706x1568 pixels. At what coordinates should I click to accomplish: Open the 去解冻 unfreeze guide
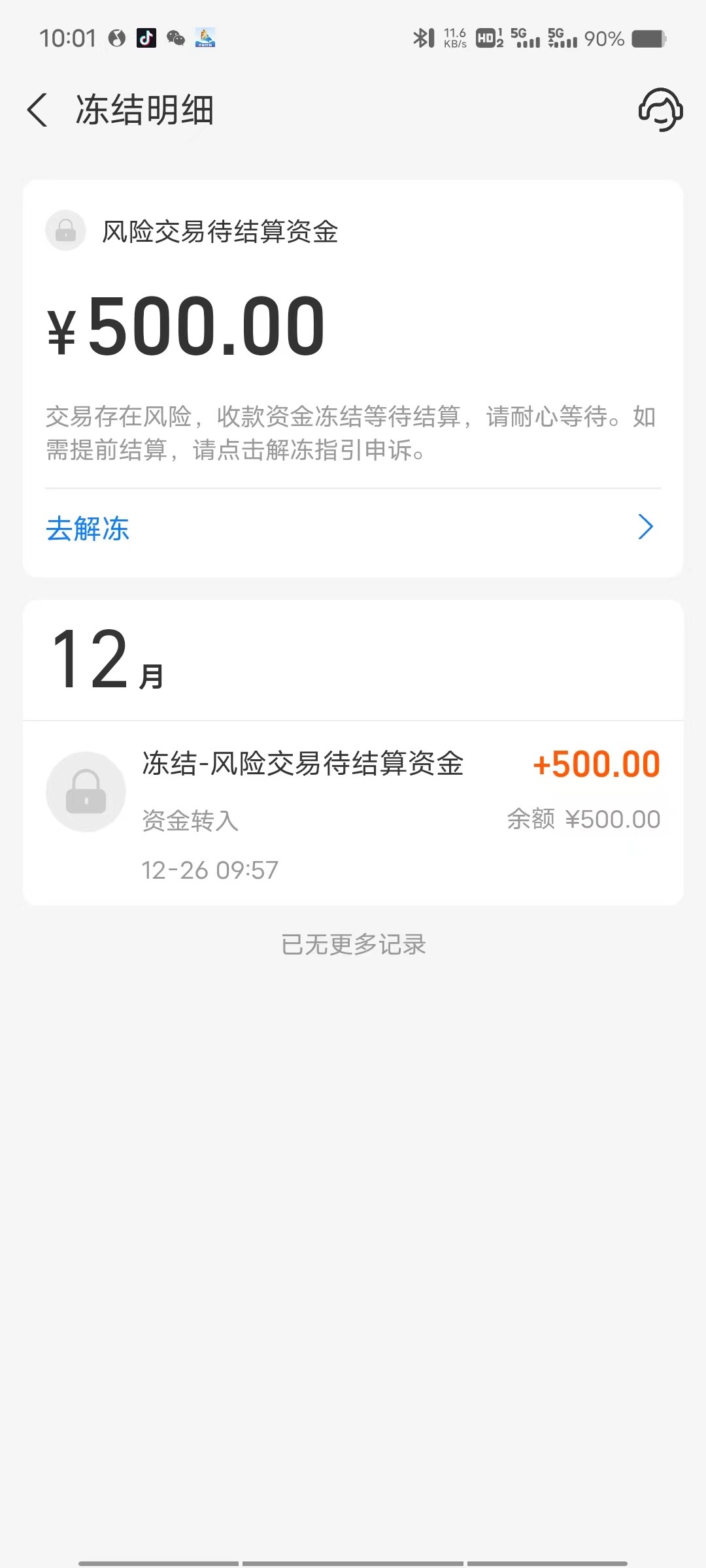point(353,528)
